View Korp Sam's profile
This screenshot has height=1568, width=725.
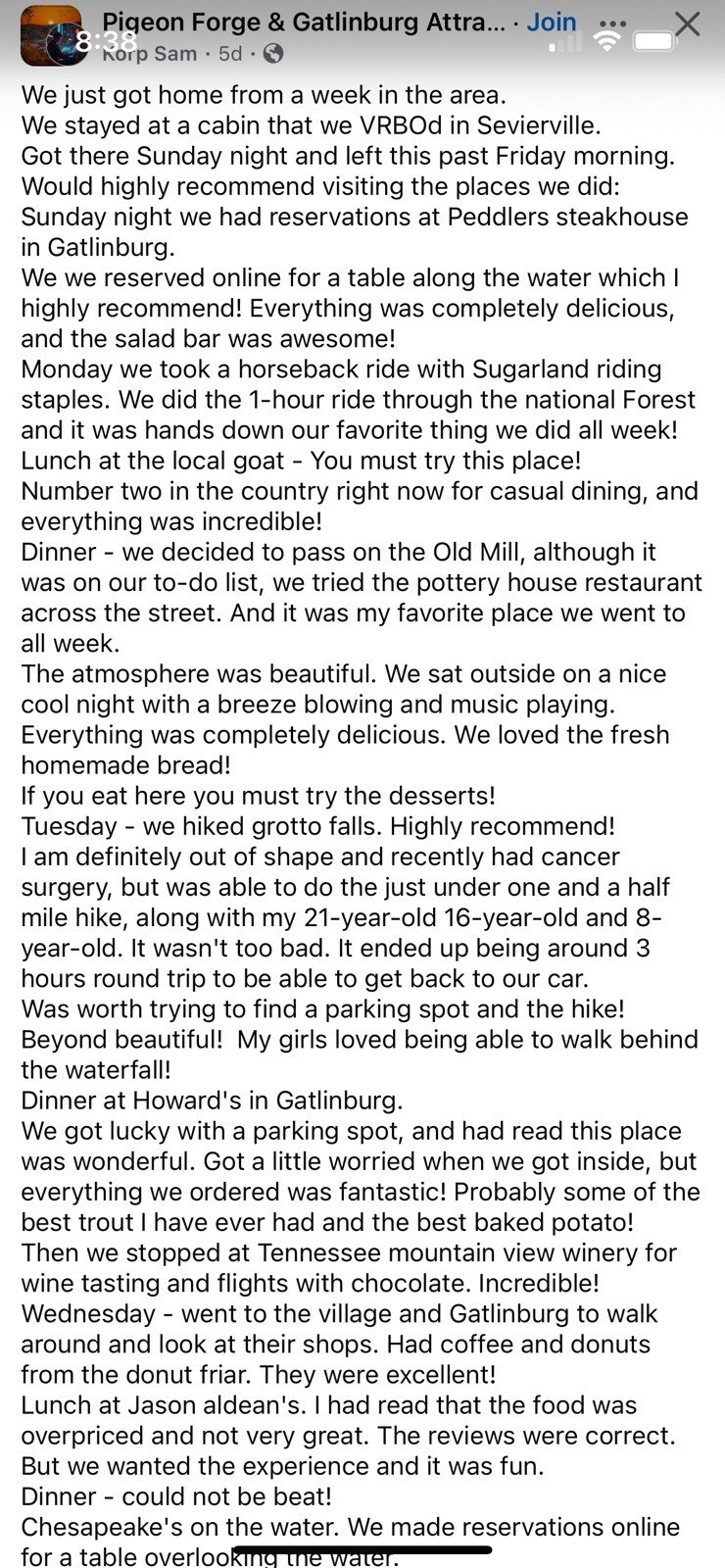click(149, 53)
